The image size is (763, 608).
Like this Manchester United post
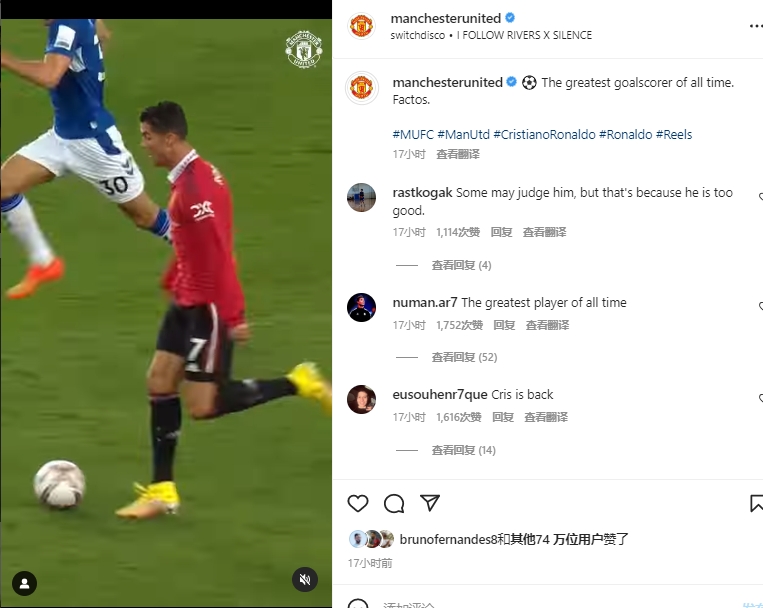pyautogui.click(x=358, y=503)
